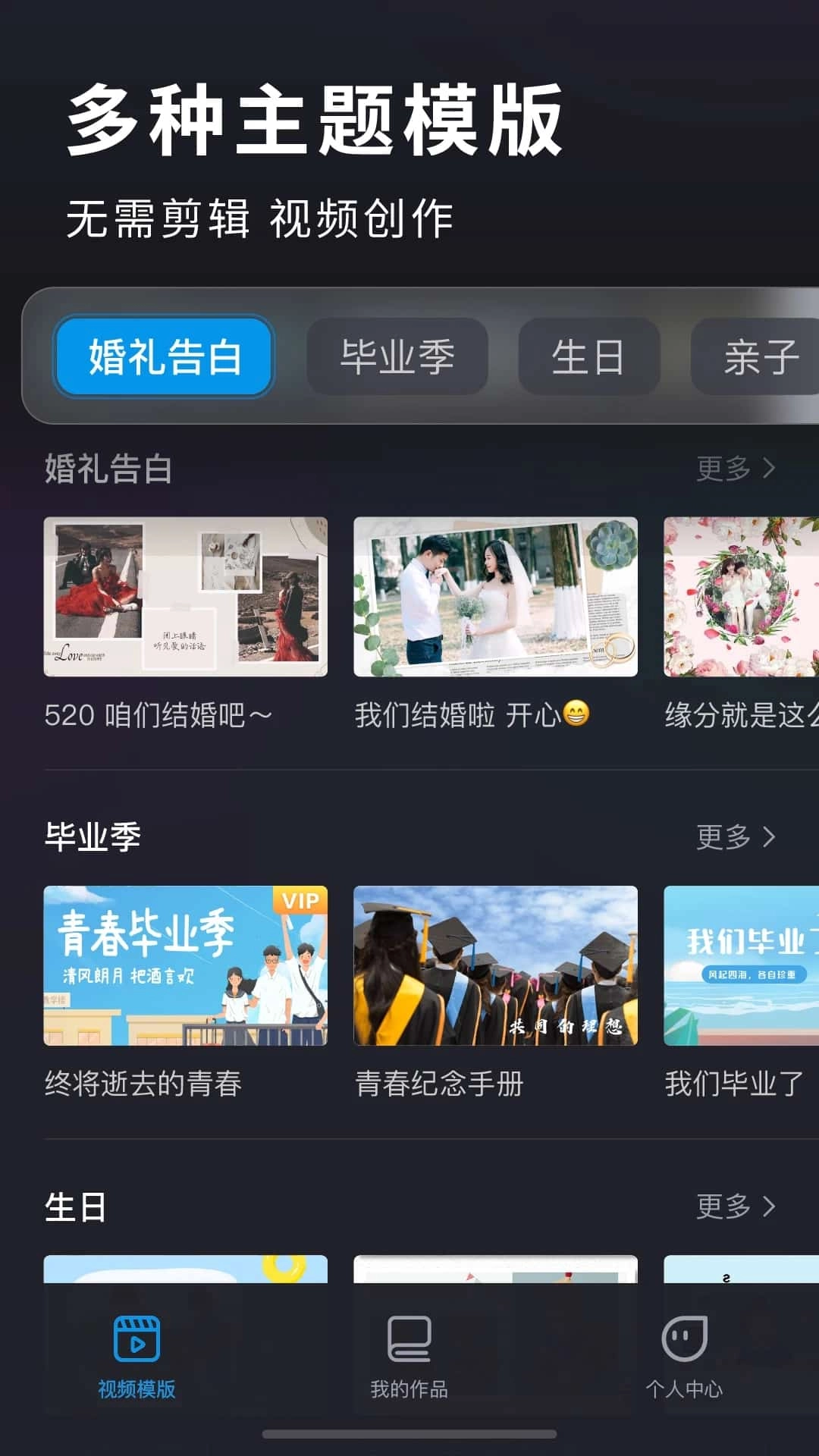
Task: Open the 我们结婚啦 template
Action: 496,599
